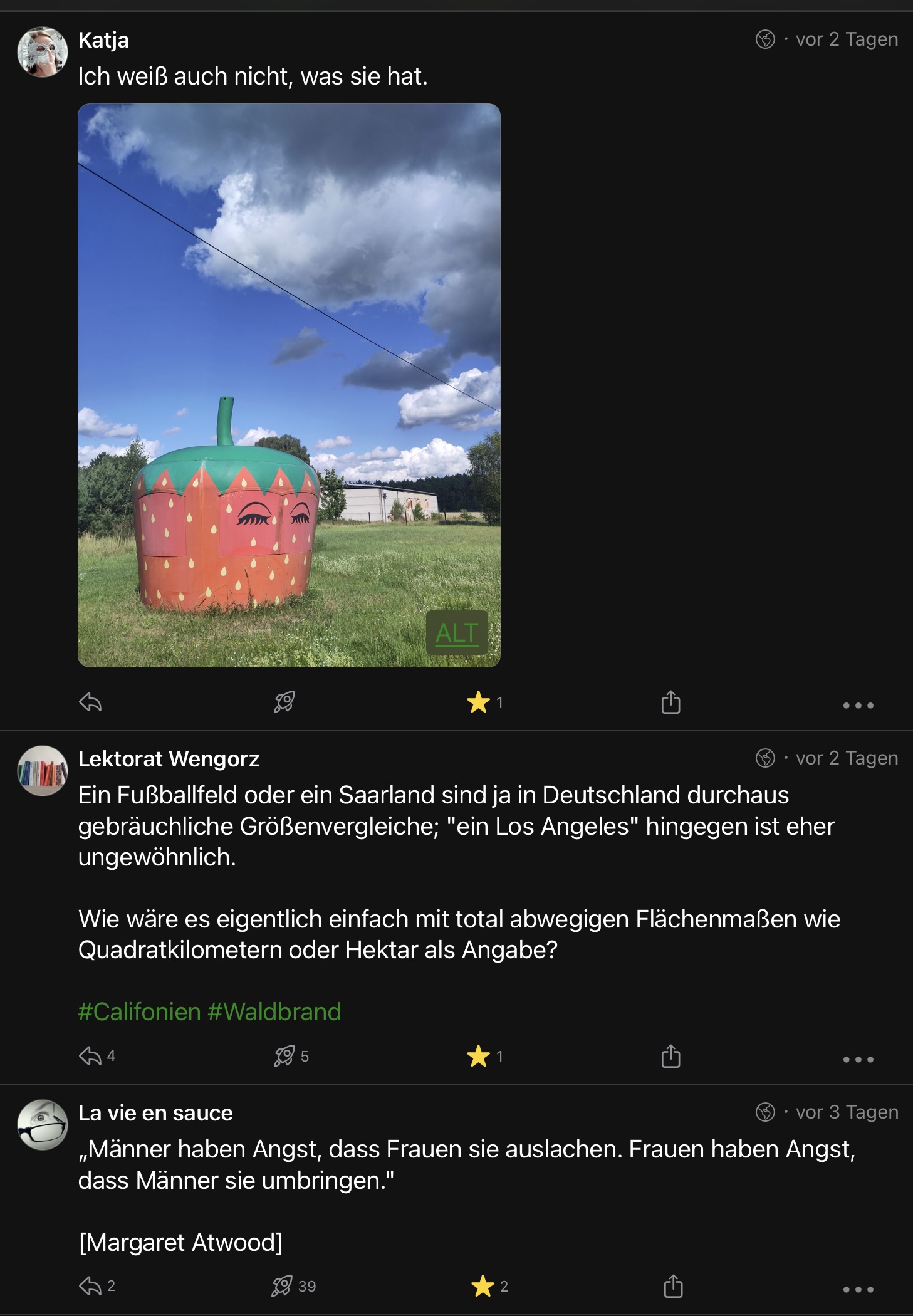Open more options for La vie en sauce's post
The image size is (913, 1316).
click(858, 1290)
